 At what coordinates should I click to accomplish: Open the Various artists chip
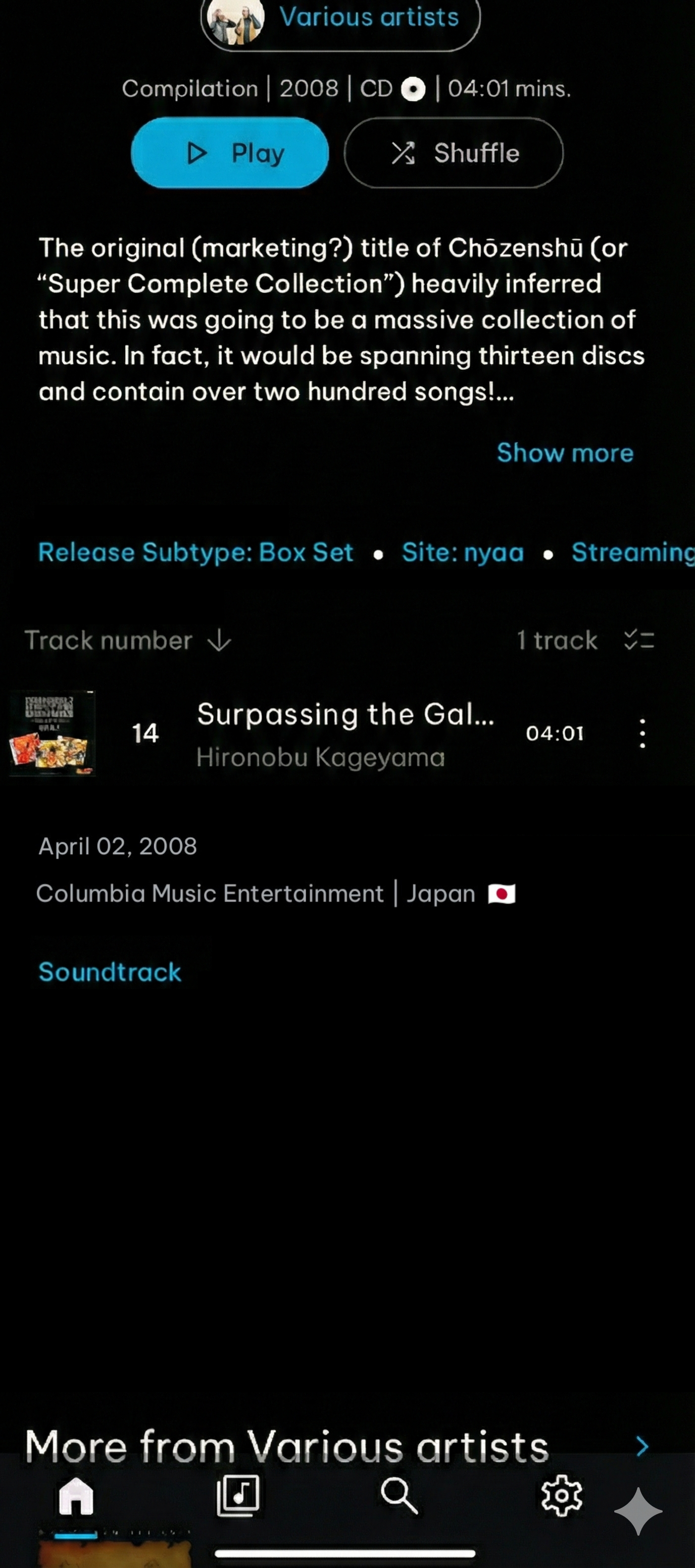tap(341, 18)
